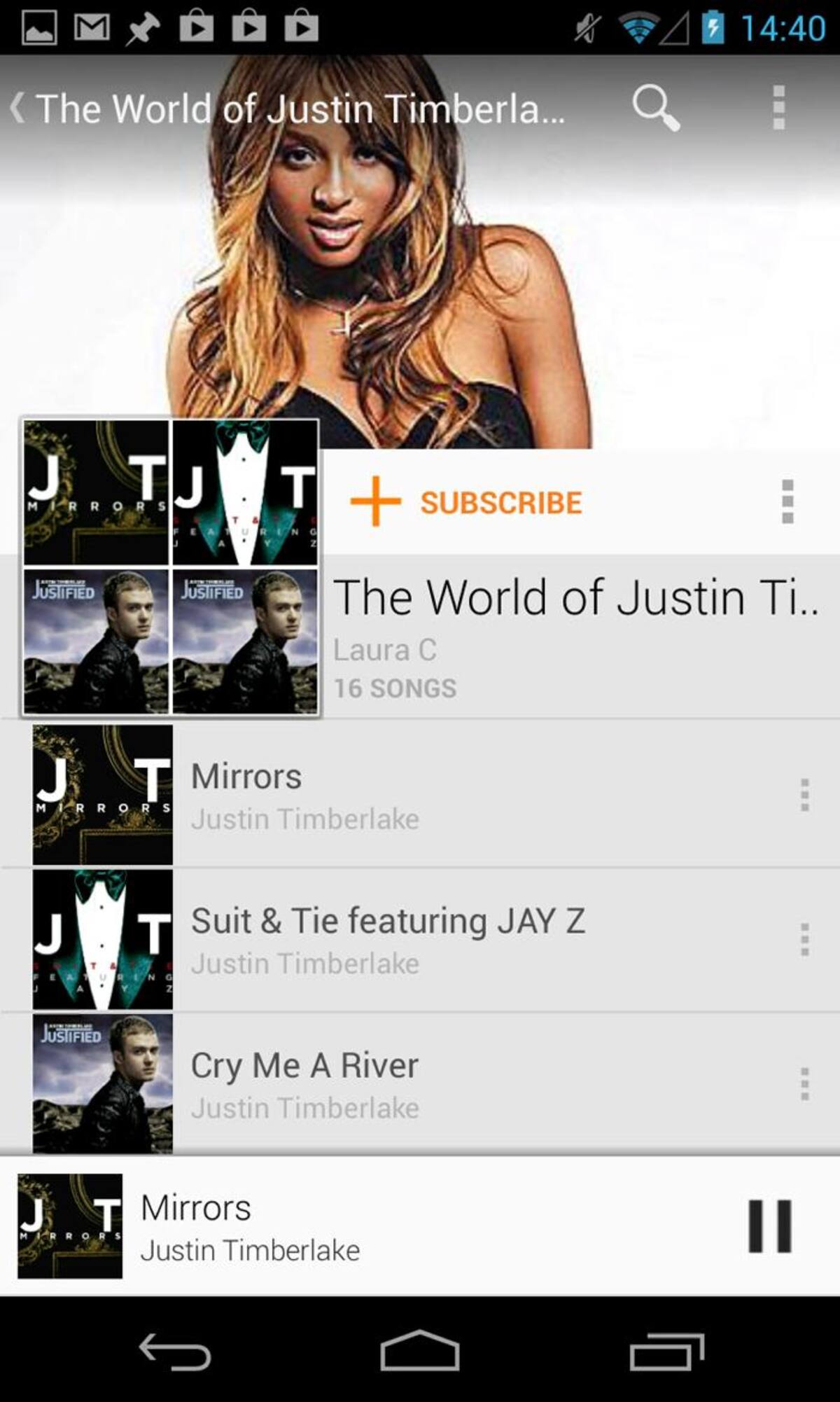Open options for Cry Me A River
The height and width of the screenshot is (1402, 840).
point(804,1084)
